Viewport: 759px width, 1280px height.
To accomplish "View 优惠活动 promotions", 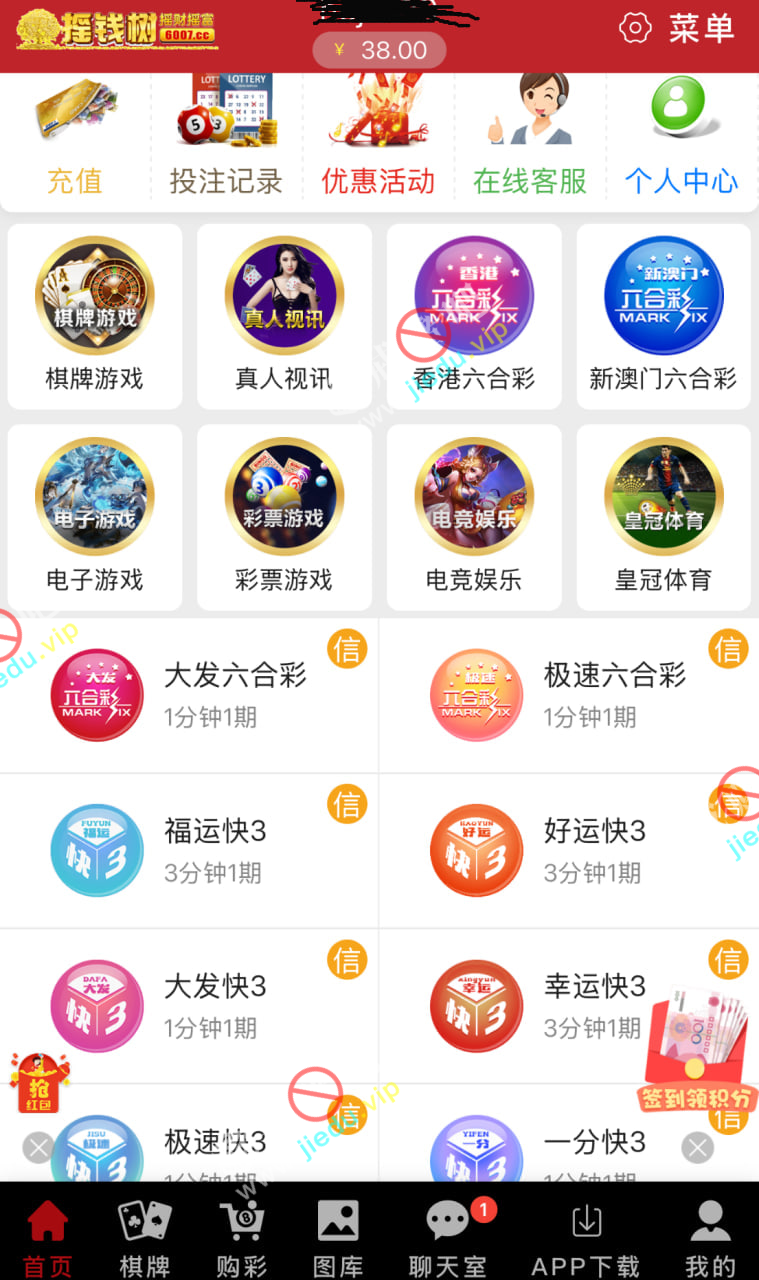I will [x=378, y=138].
